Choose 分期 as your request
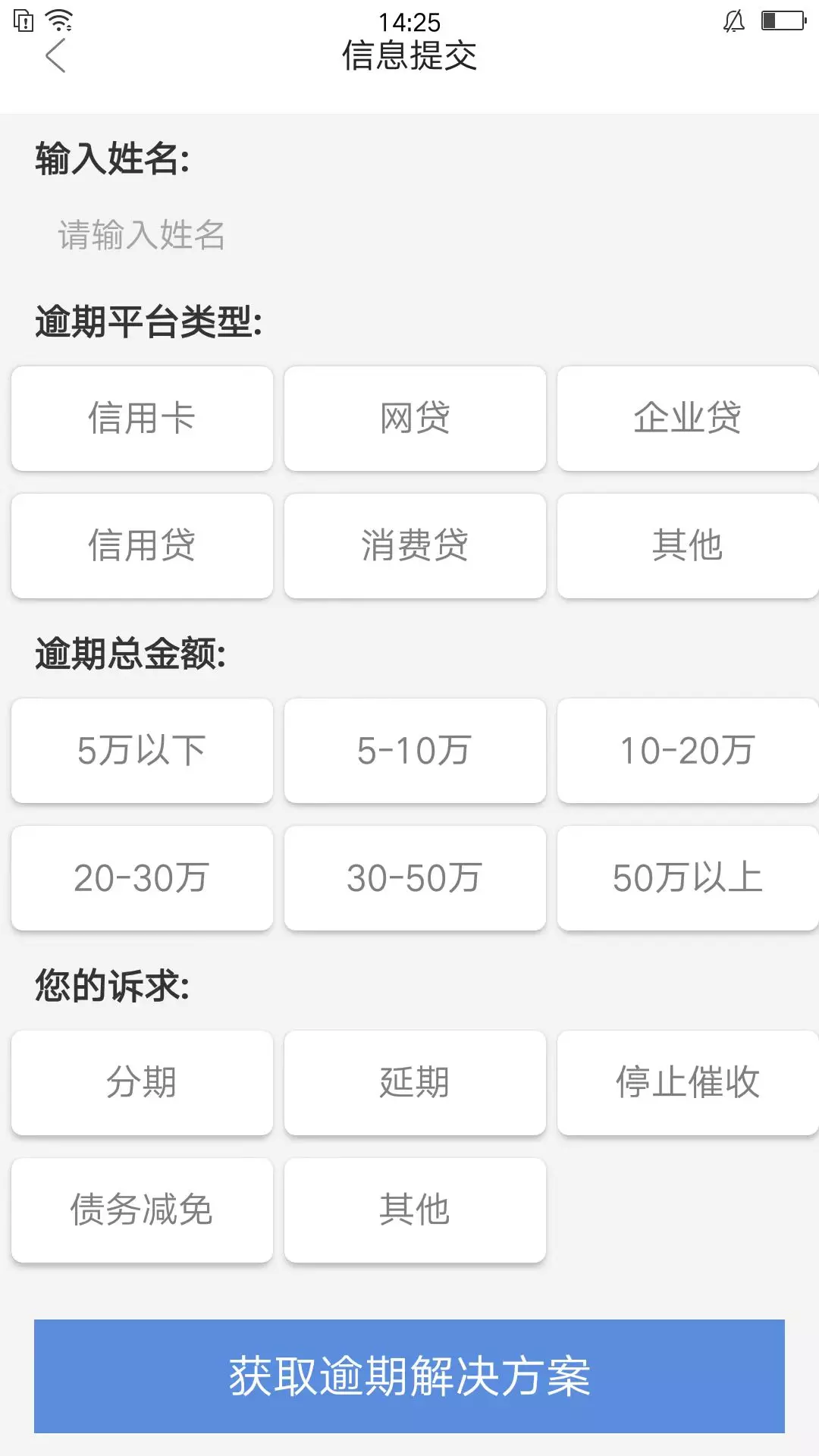This screenshot has height=1456, width=819. 142,1083
